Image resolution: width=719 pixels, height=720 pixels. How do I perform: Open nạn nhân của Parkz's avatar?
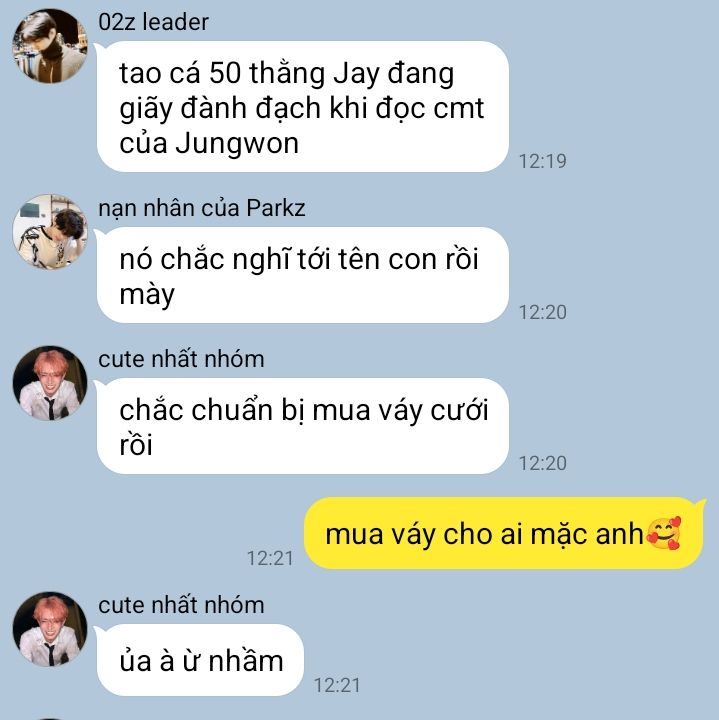pyautogui.click(x=49, y=231)
